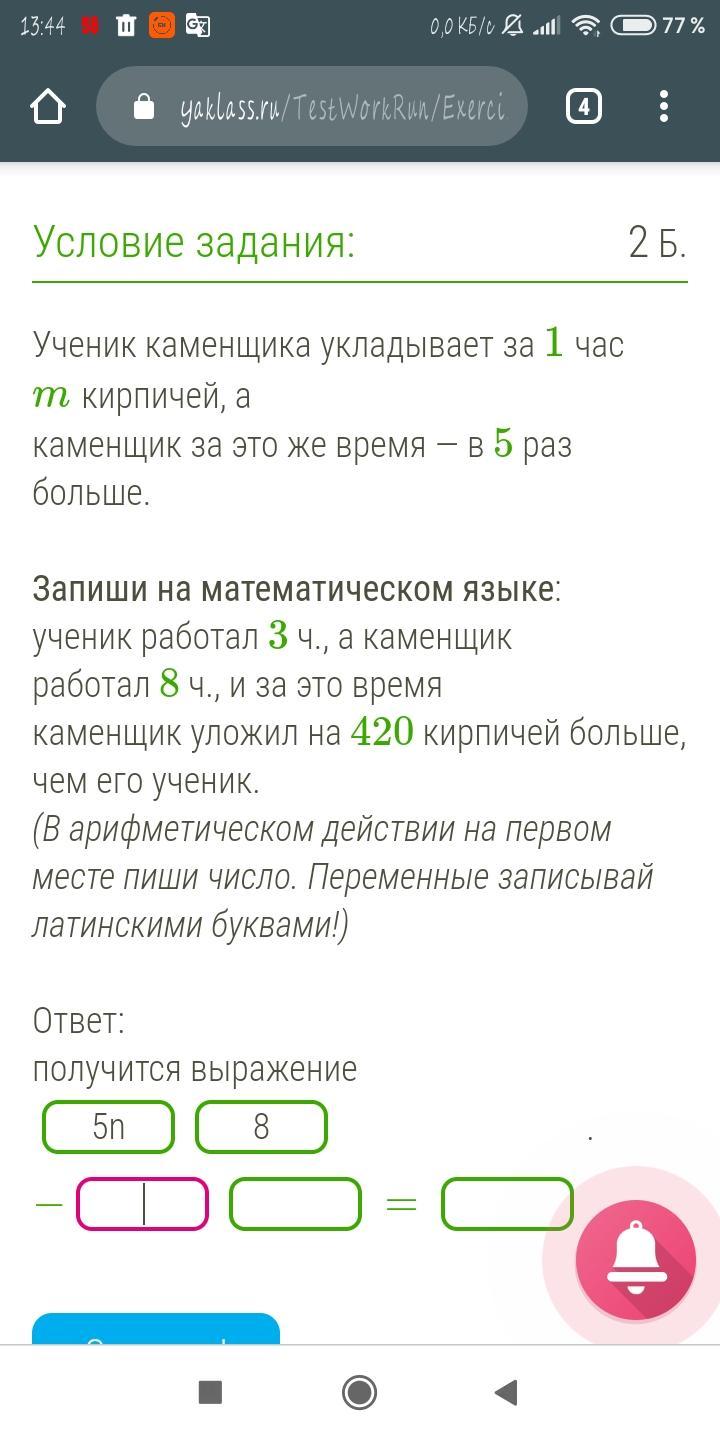Viewport: 720px width, 1440px height.
Task: Open the browser home page
Action: click(x=48, y=106)
